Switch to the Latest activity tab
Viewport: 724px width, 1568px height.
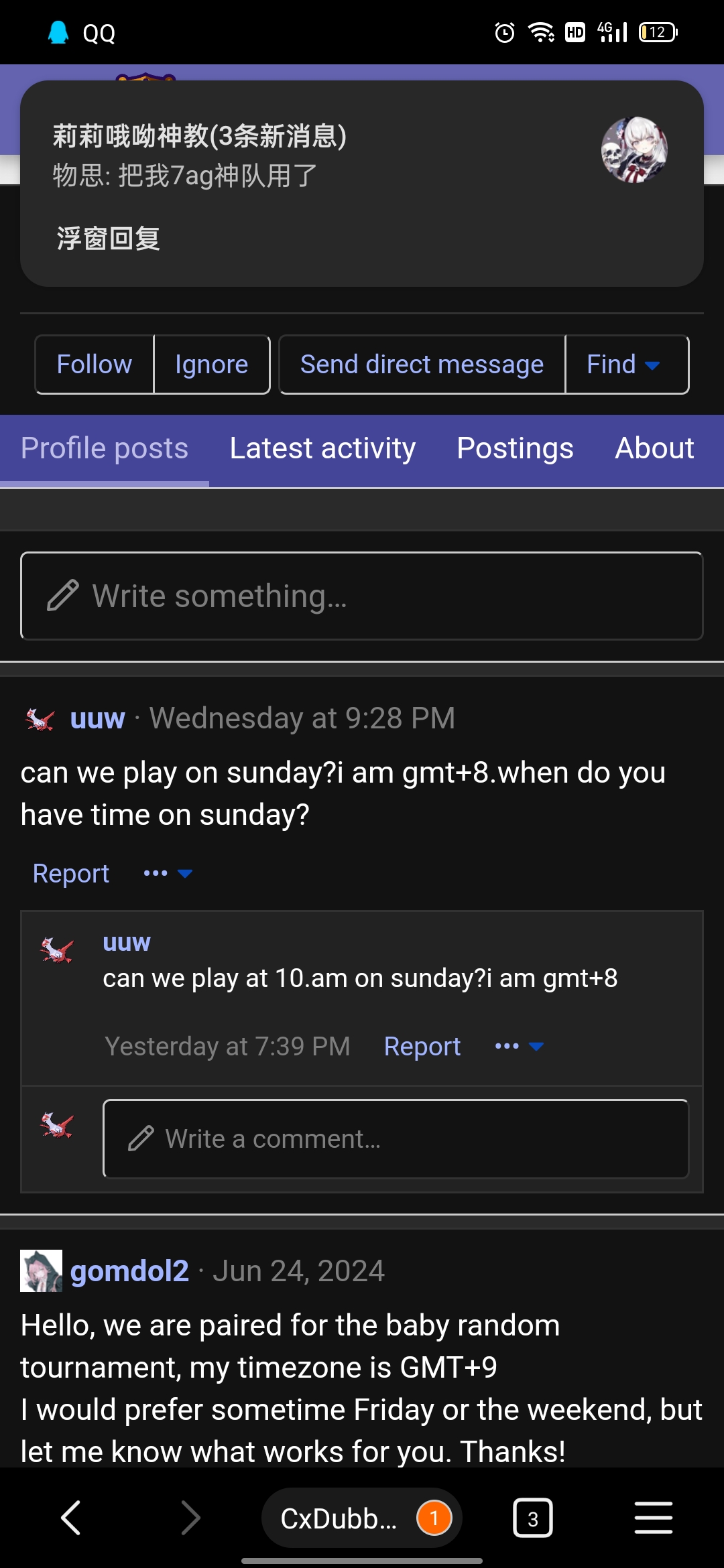(322, 448)
